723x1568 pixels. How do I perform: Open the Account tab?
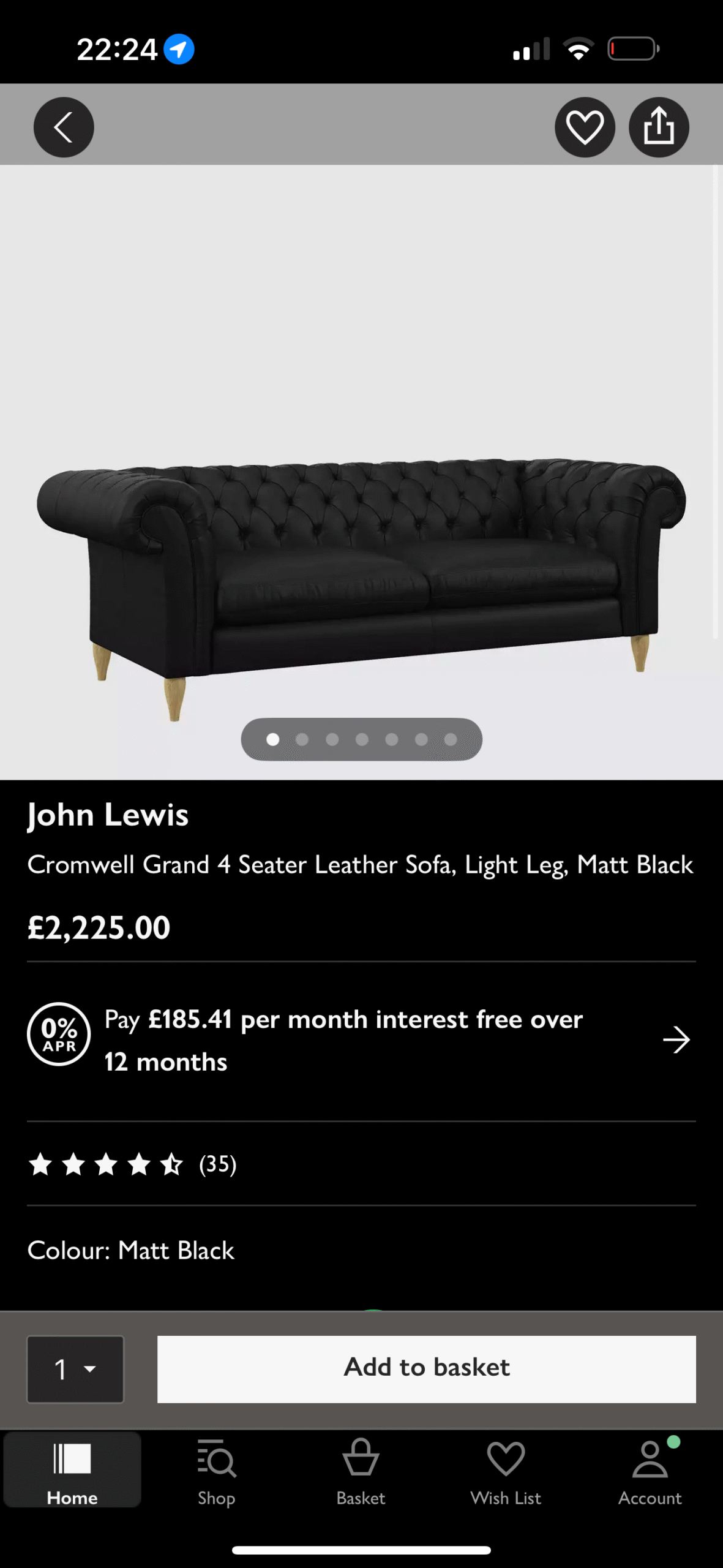click(x=650, y=1471)
